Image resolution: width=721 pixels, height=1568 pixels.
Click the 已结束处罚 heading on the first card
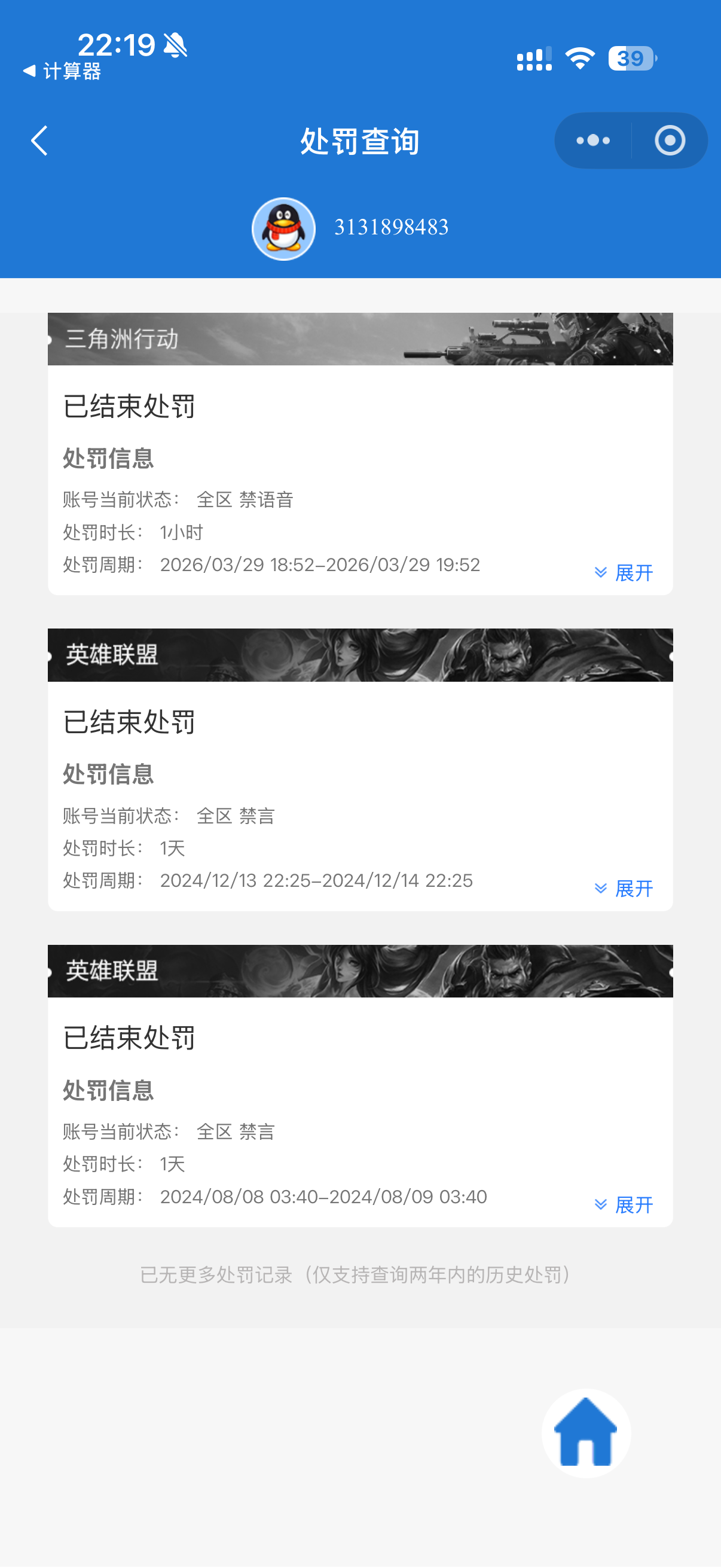coord(129,407)
